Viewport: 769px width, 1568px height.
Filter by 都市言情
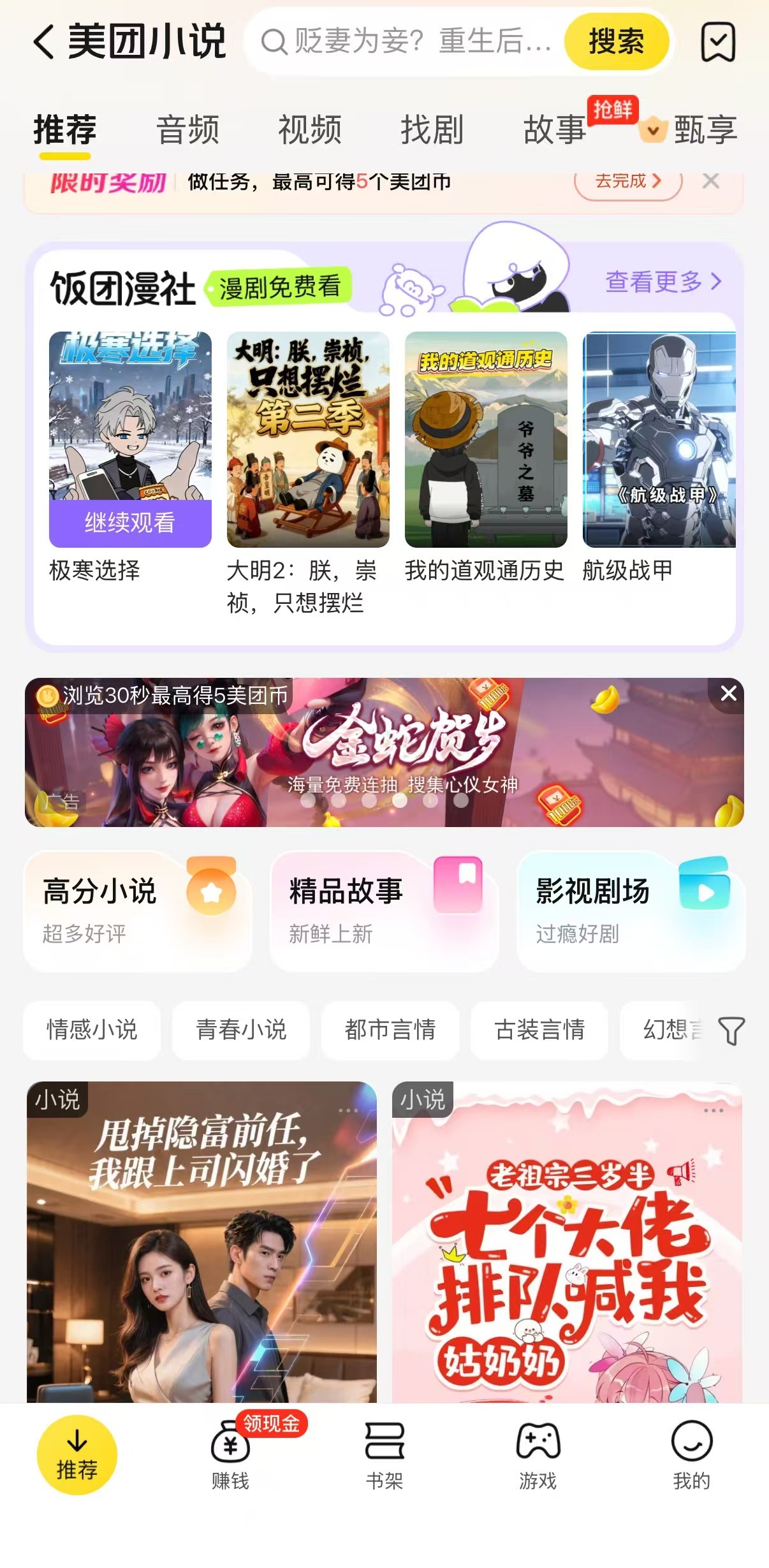click(x=390, y=1029)
